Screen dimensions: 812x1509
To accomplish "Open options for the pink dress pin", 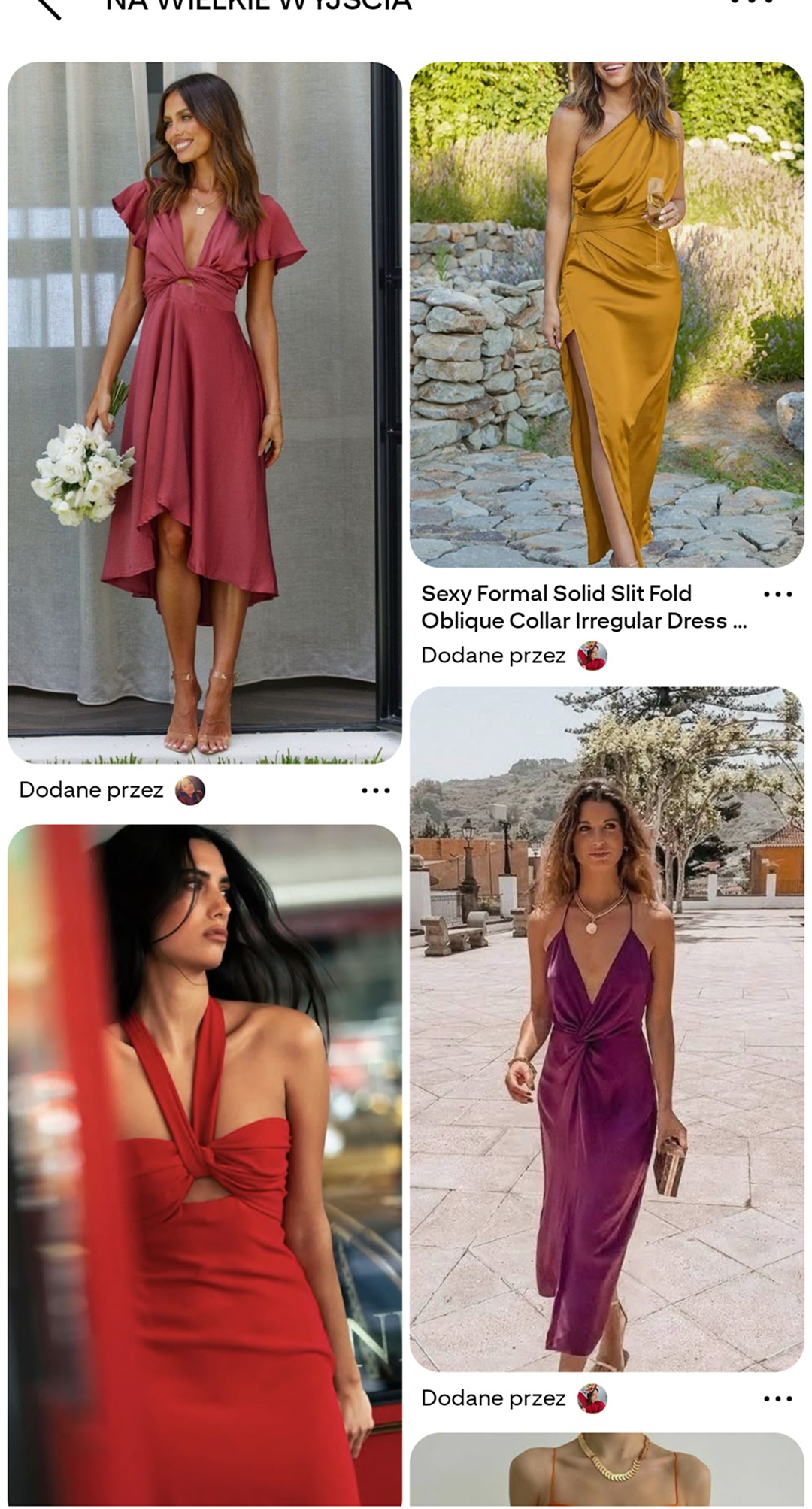I will 375,790.
